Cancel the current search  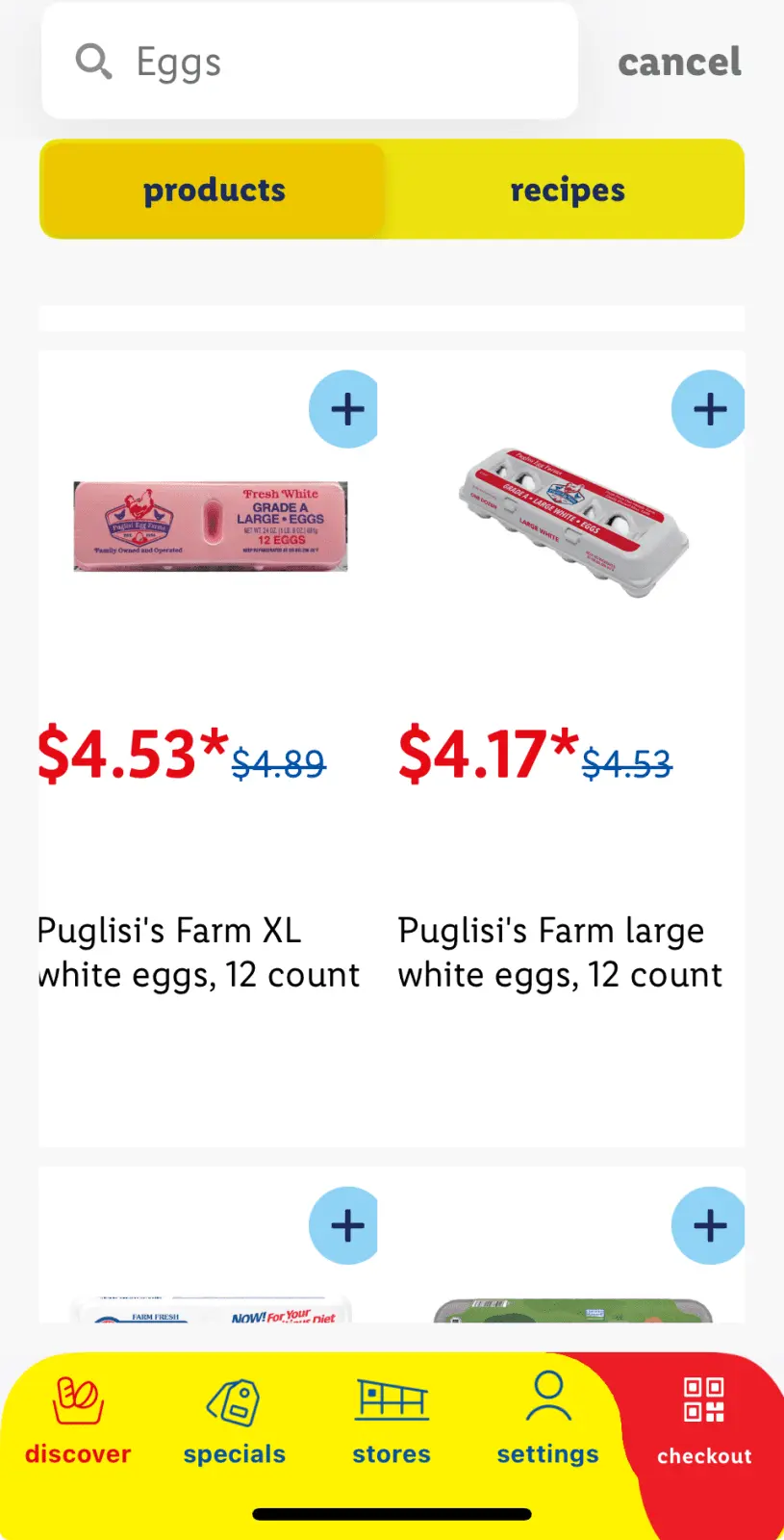click(x=679, y=63)
